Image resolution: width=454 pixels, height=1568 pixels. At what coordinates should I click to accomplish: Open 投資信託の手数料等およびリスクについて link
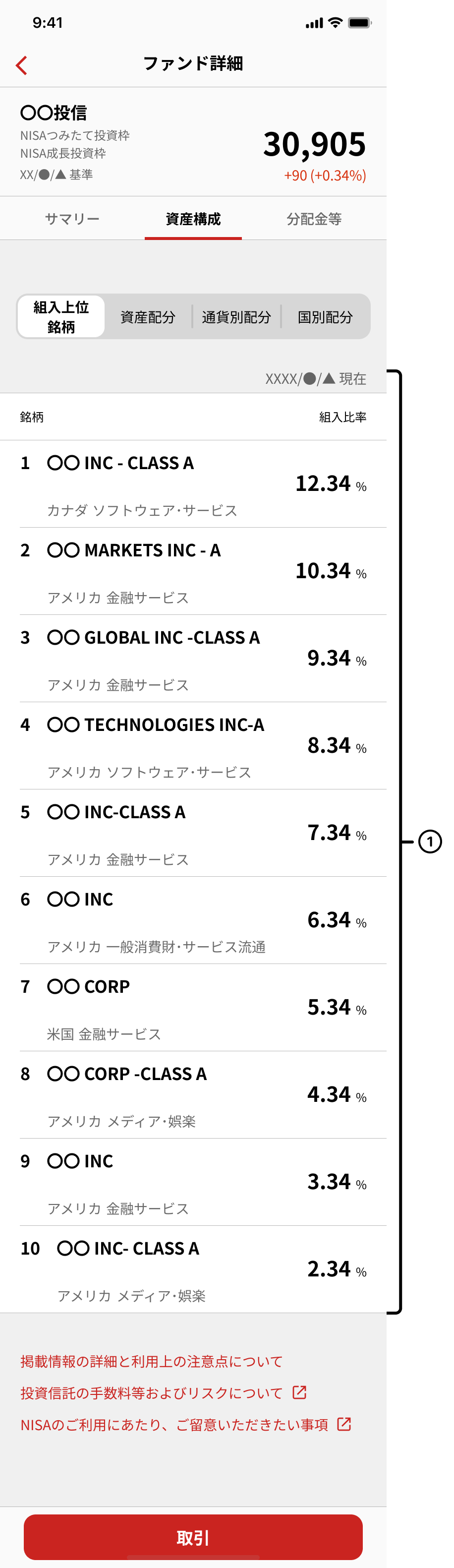click(163, 1392)
